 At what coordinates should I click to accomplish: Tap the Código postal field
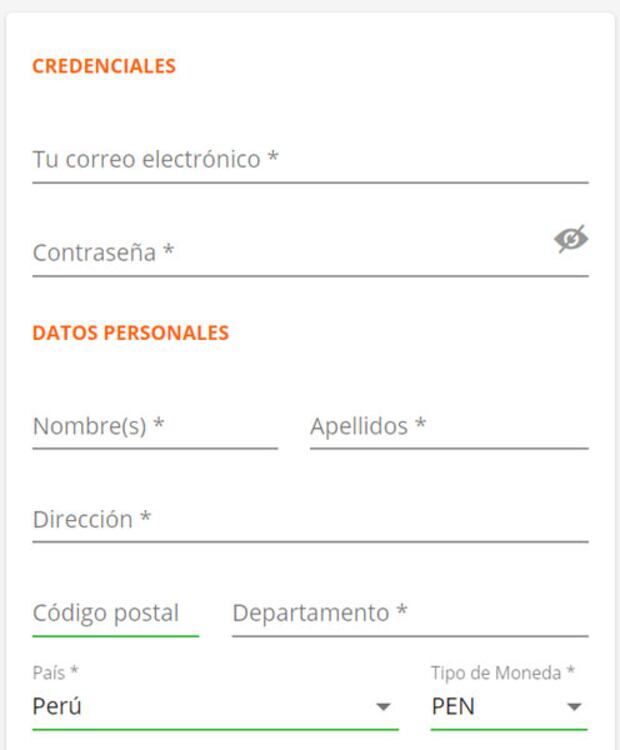pos(115,613)
